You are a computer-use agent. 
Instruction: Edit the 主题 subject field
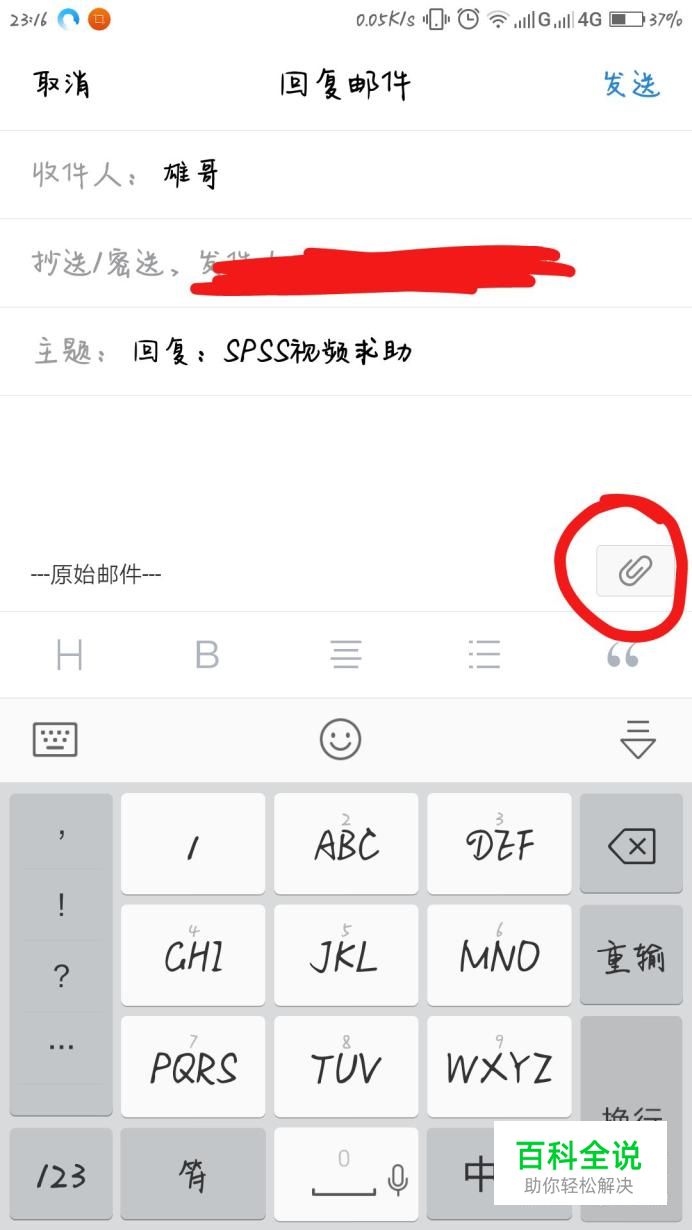tap(346, 352)
